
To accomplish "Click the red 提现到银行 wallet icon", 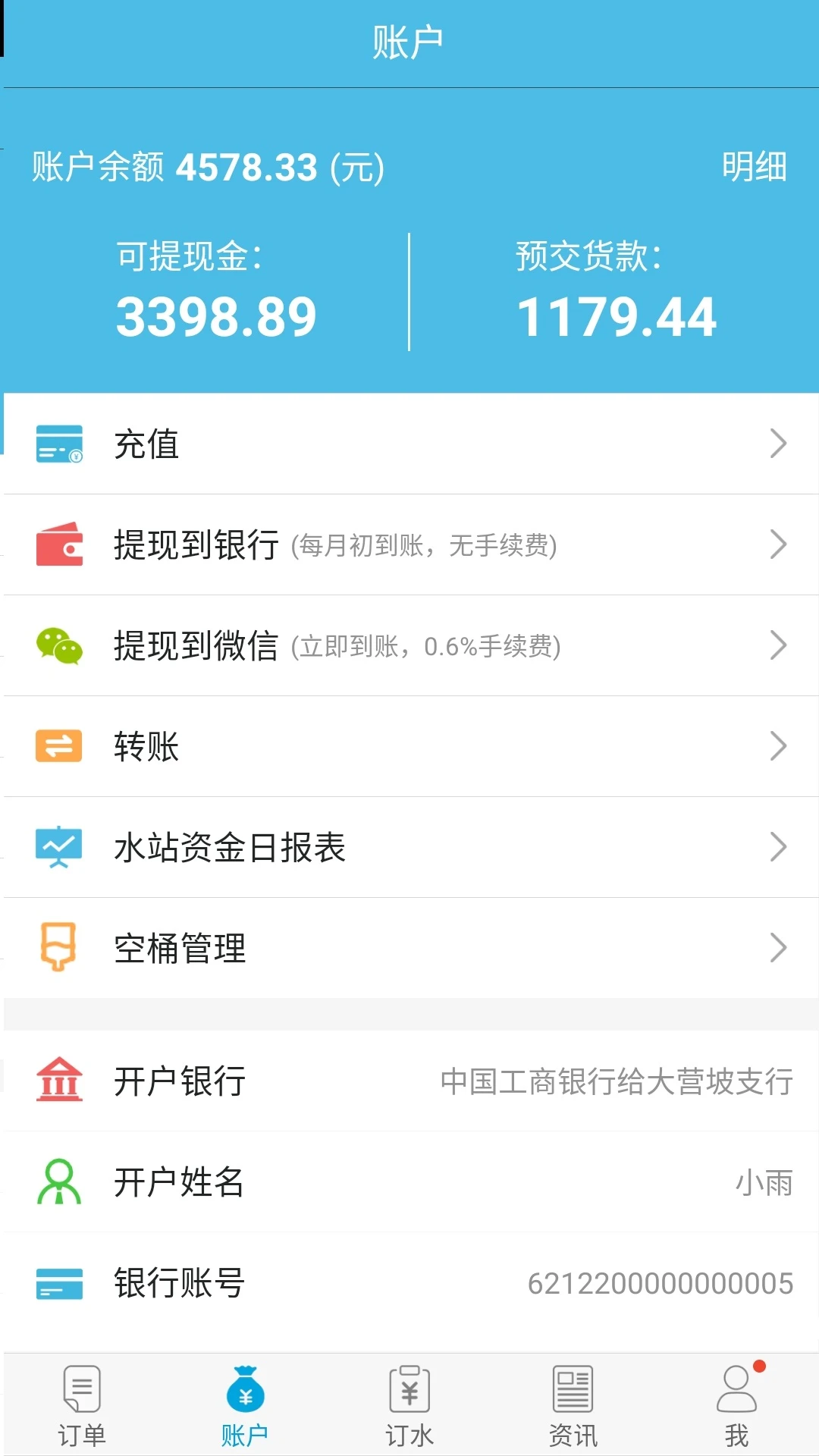I will click(59, 544).
